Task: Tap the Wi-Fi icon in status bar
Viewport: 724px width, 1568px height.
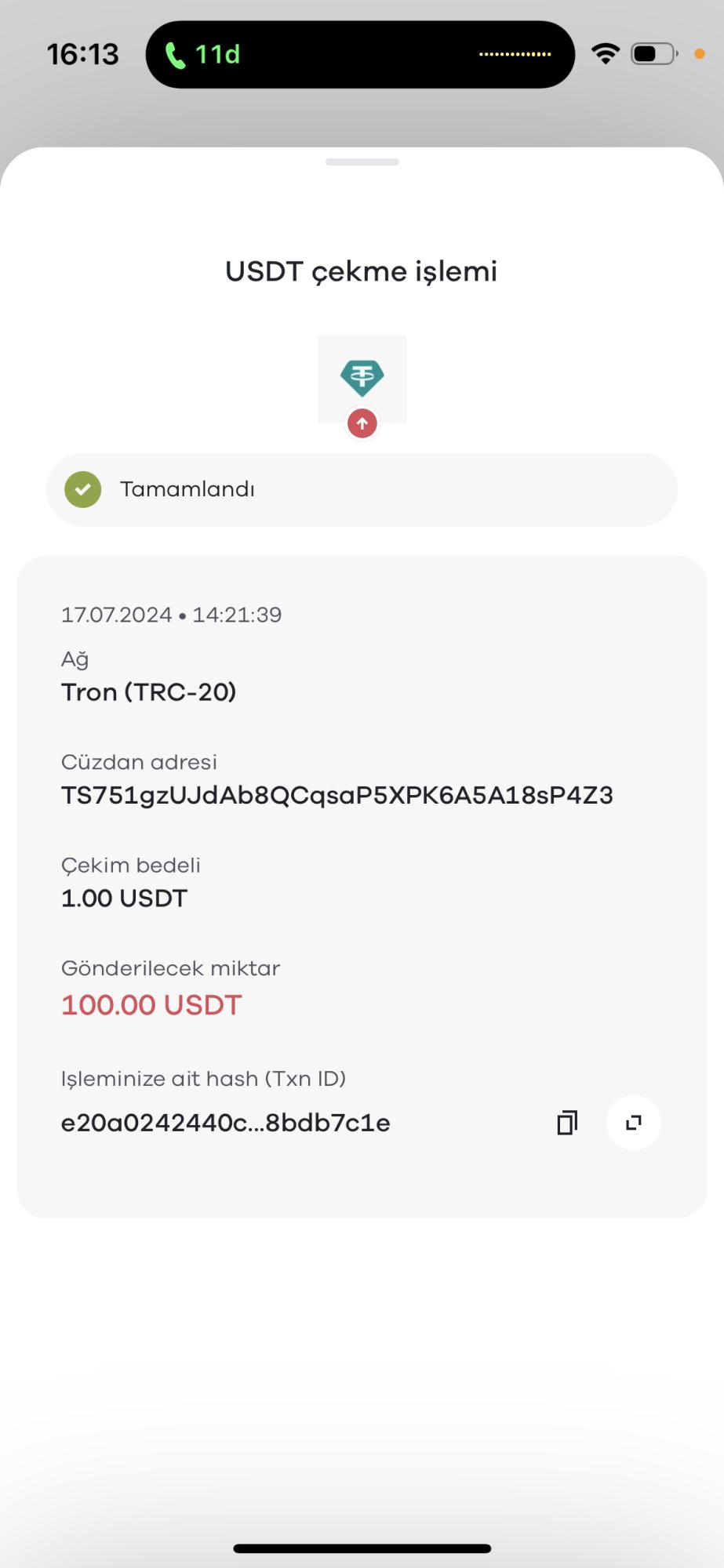Action: [605, 53]
